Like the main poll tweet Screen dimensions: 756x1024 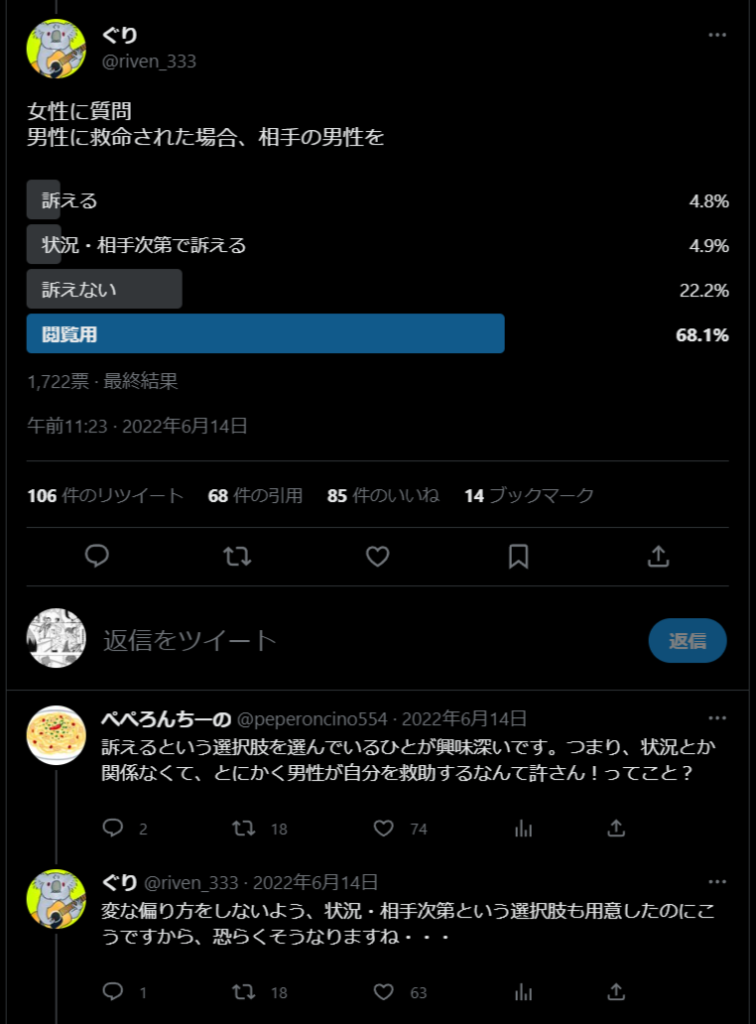pos(377,556)
